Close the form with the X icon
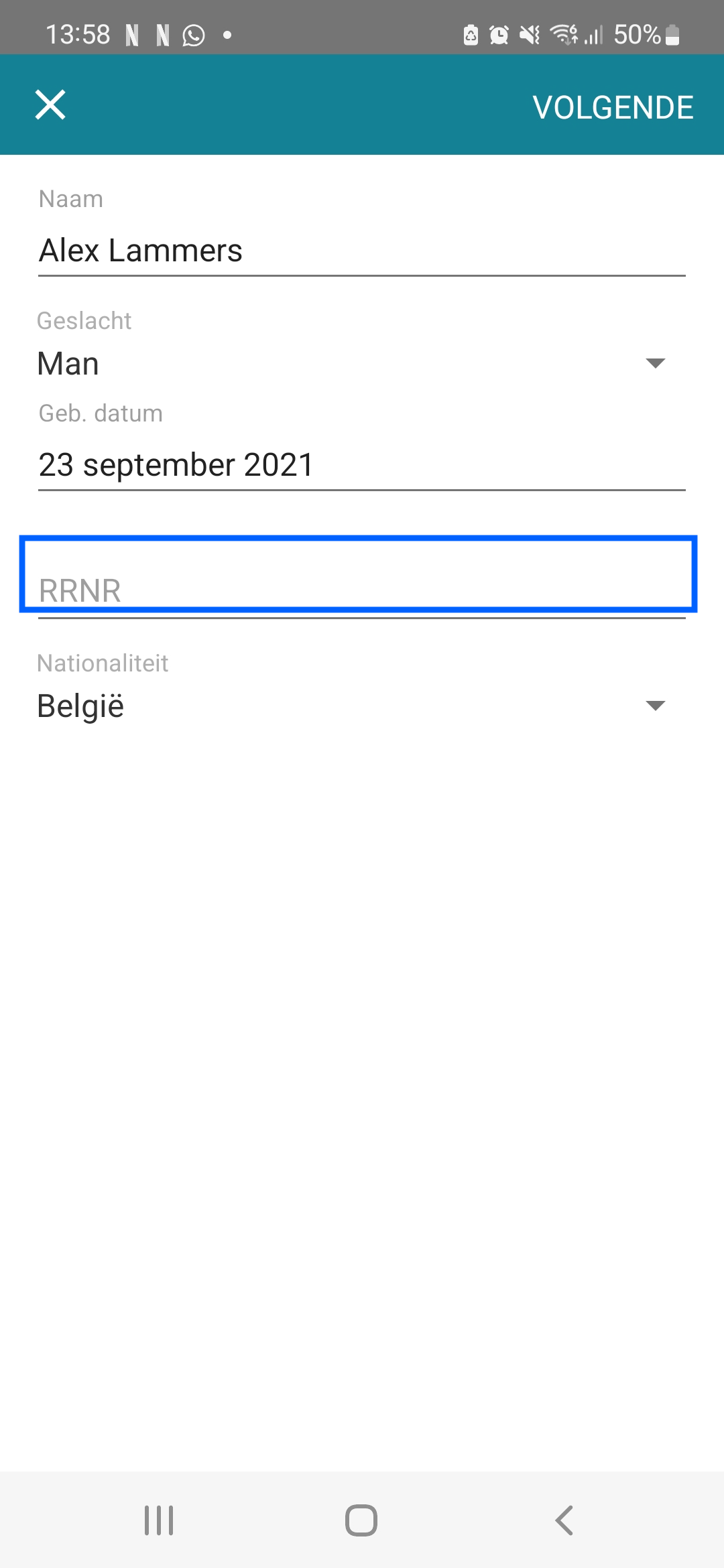 (50, 105)
